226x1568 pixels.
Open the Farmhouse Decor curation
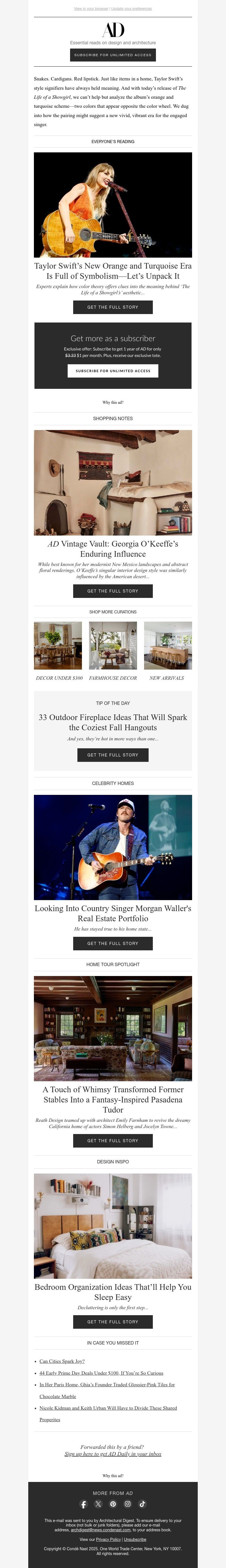pyautogui.click(x=113, y=646)
